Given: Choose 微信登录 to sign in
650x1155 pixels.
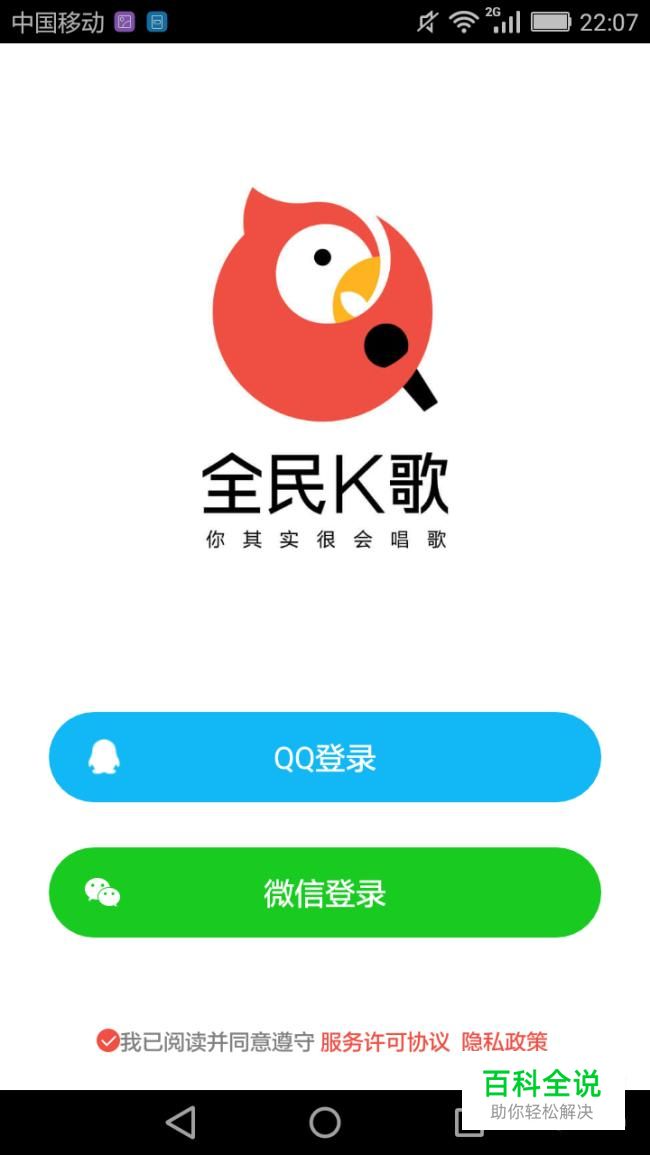Looking at the screenshot, I should (x=325, y=892).
